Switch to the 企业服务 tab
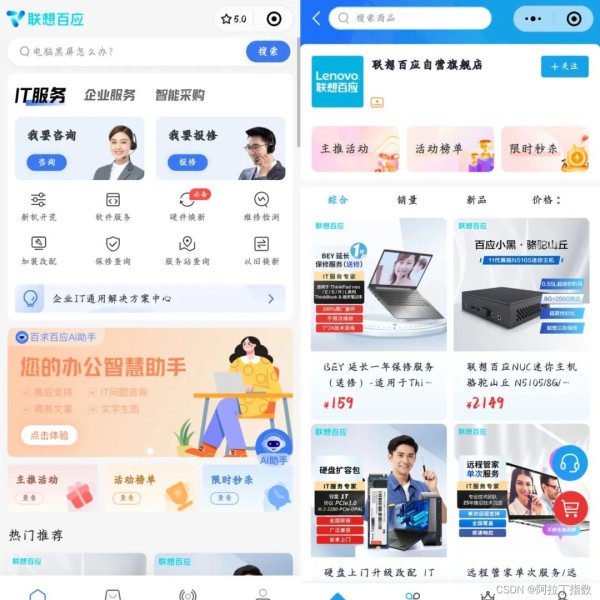This screenshot has height=600, width=600. pos(109,95)
